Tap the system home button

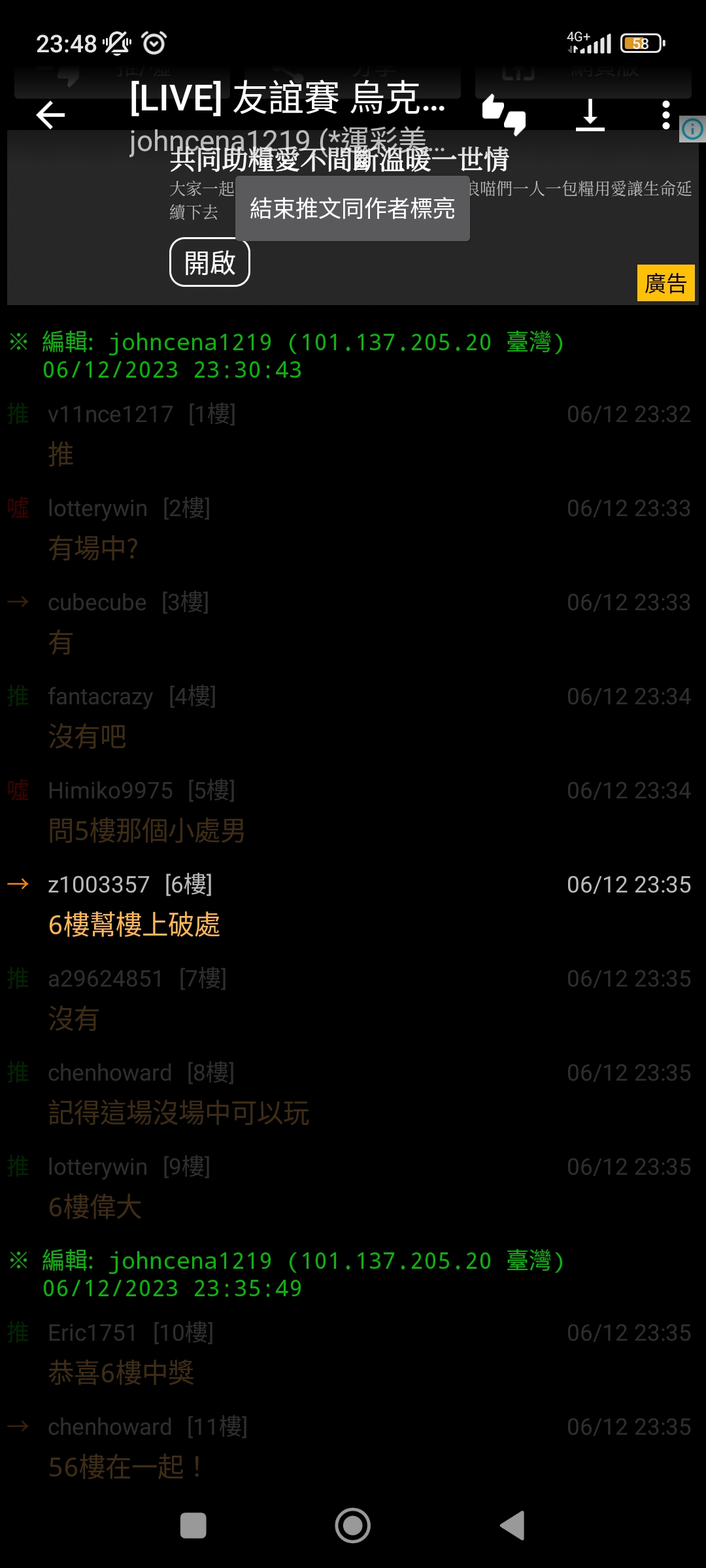tap(353, 1526)
